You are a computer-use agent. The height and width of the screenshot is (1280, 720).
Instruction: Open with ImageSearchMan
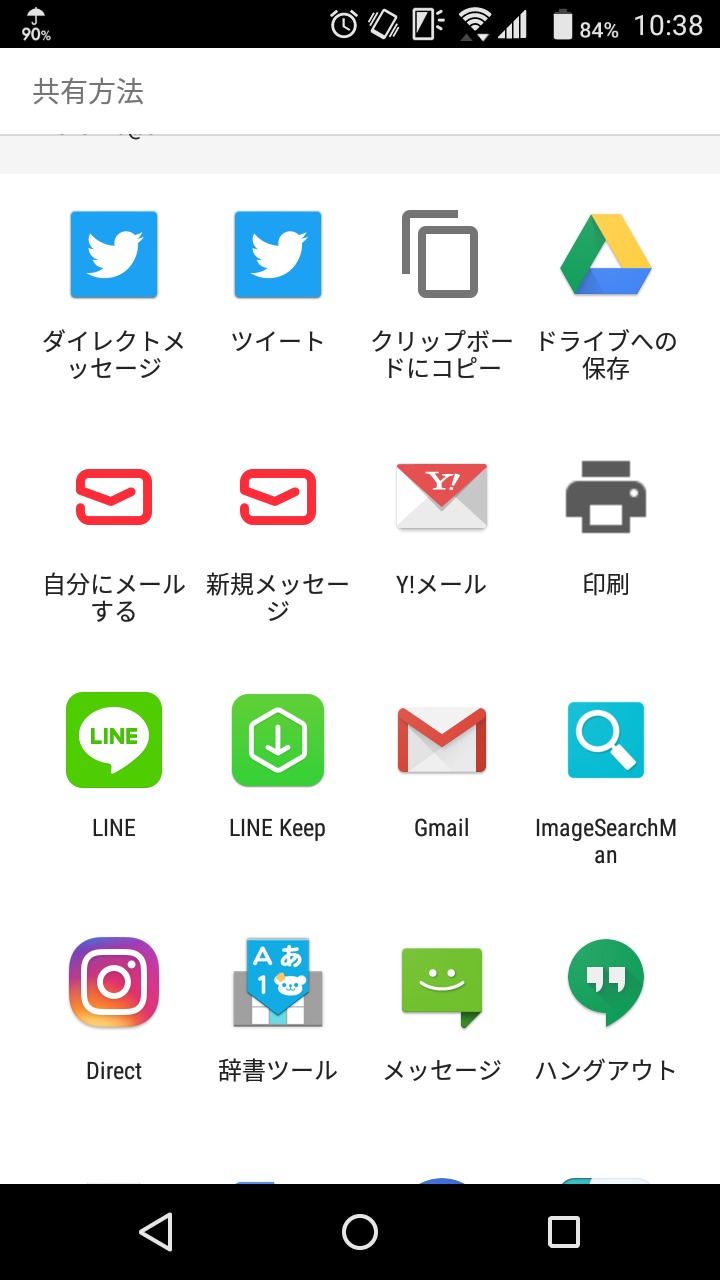605,740
